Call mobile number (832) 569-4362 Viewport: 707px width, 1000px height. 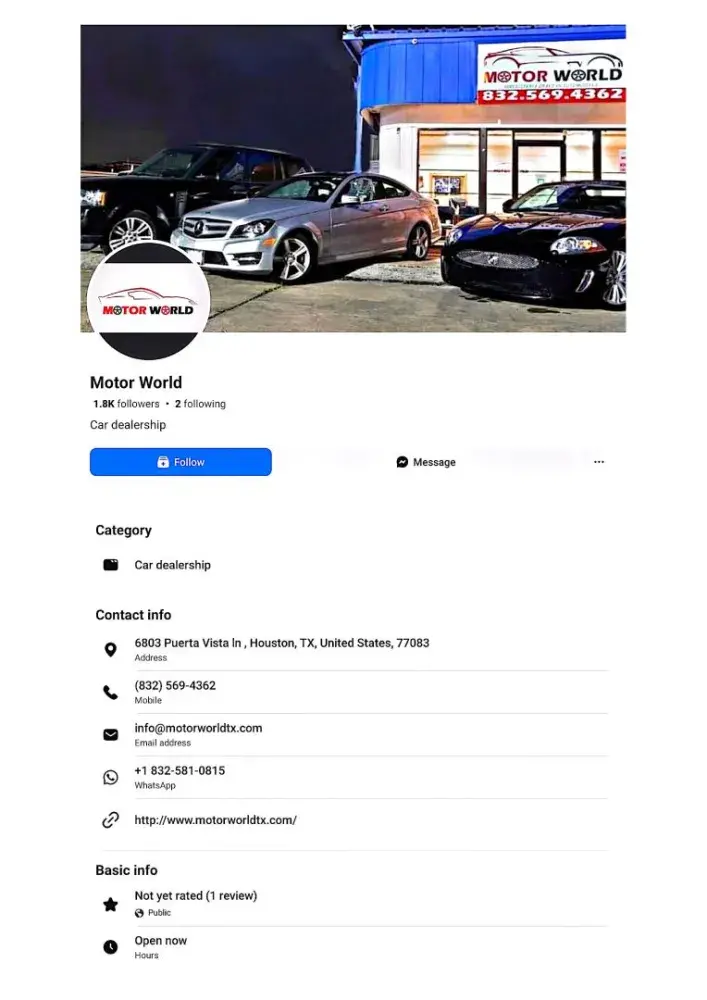pos(175,686)
